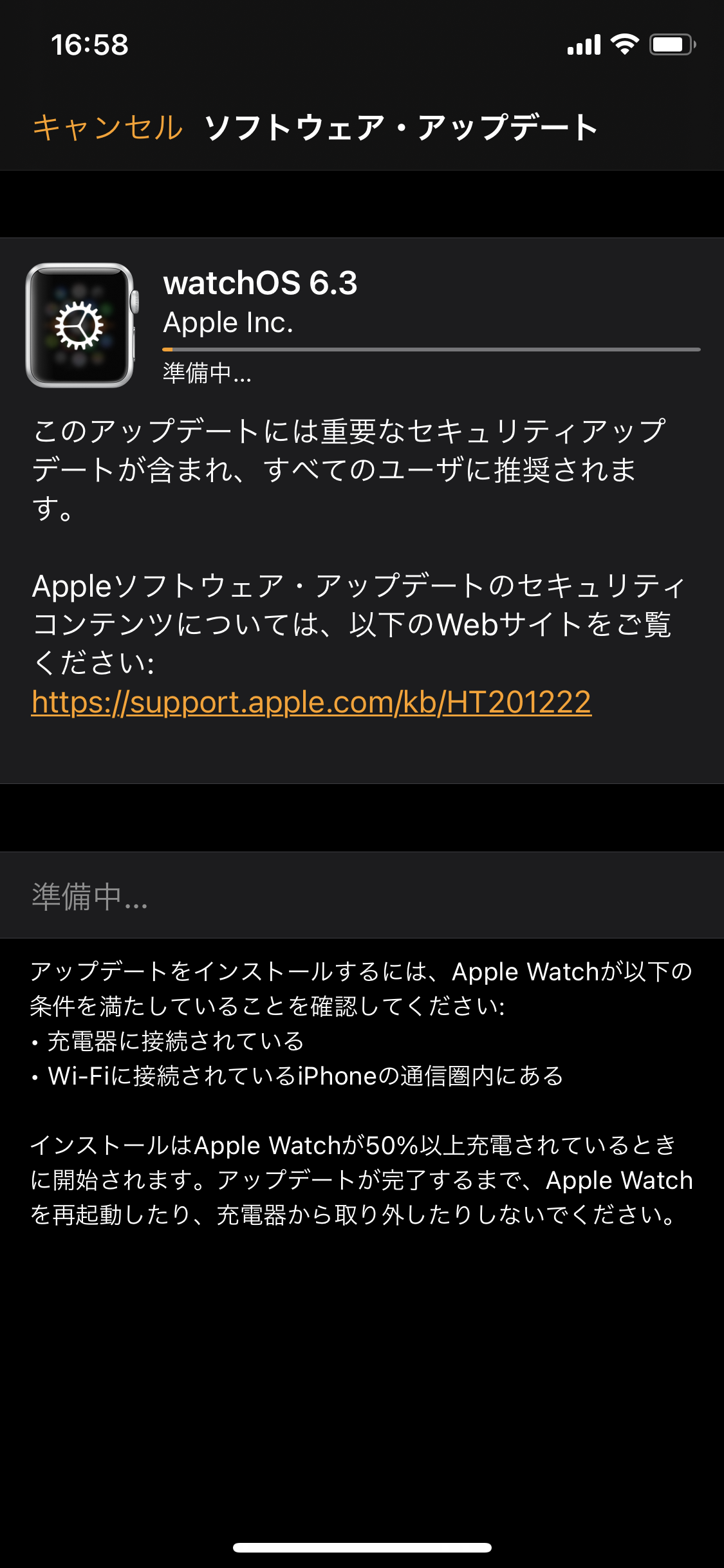Tap キャンセル to cancel the update
Image resolution: width=724 pixels, height=1568 pixels.
pos(107,127)
